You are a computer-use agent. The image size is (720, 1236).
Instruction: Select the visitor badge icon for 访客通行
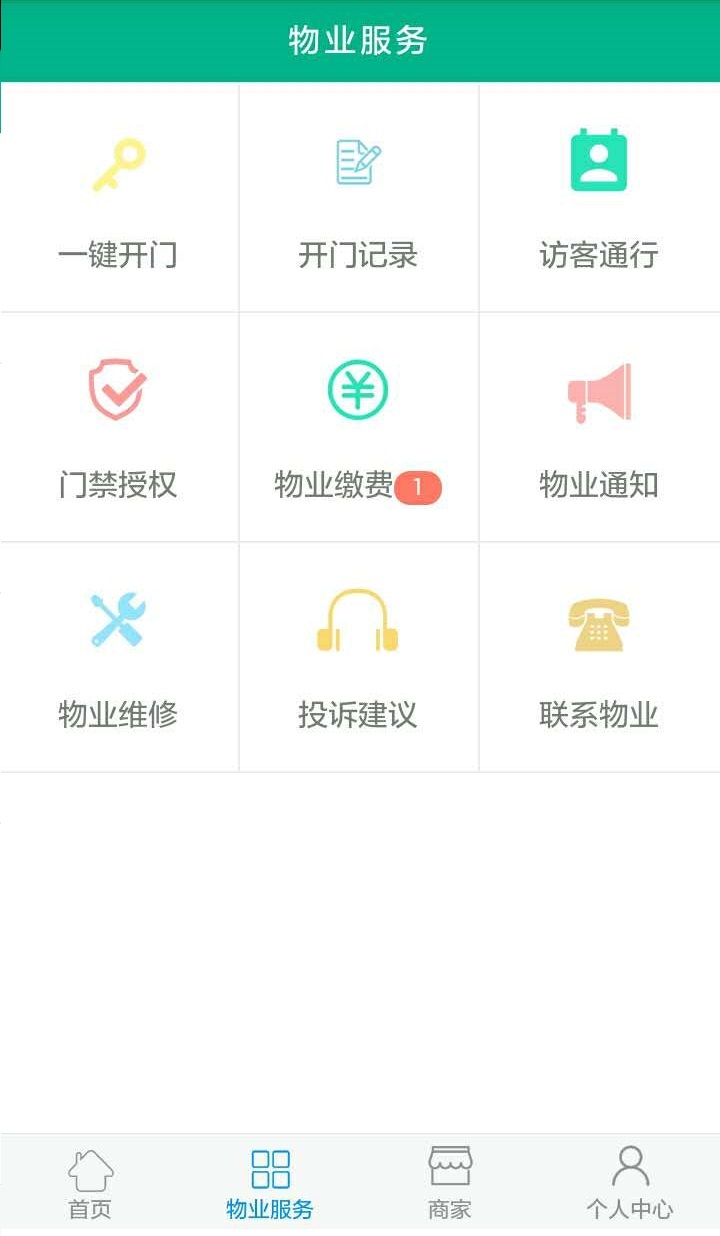click(599, 158)
